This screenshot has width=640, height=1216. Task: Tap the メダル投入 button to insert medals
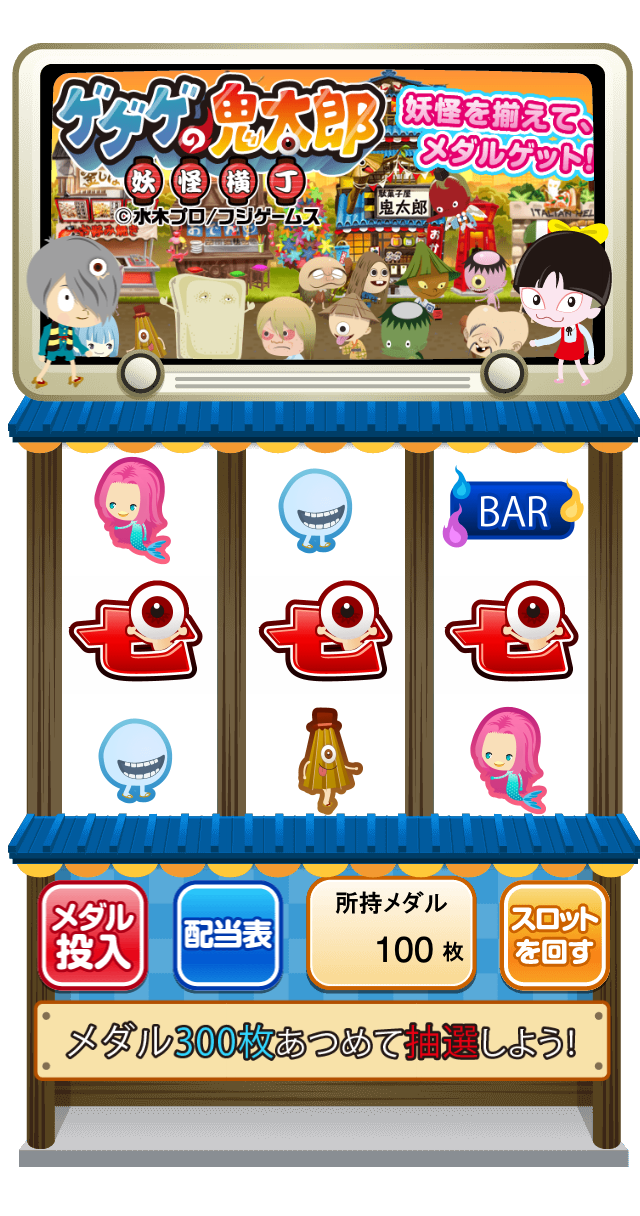click(93, 935)
